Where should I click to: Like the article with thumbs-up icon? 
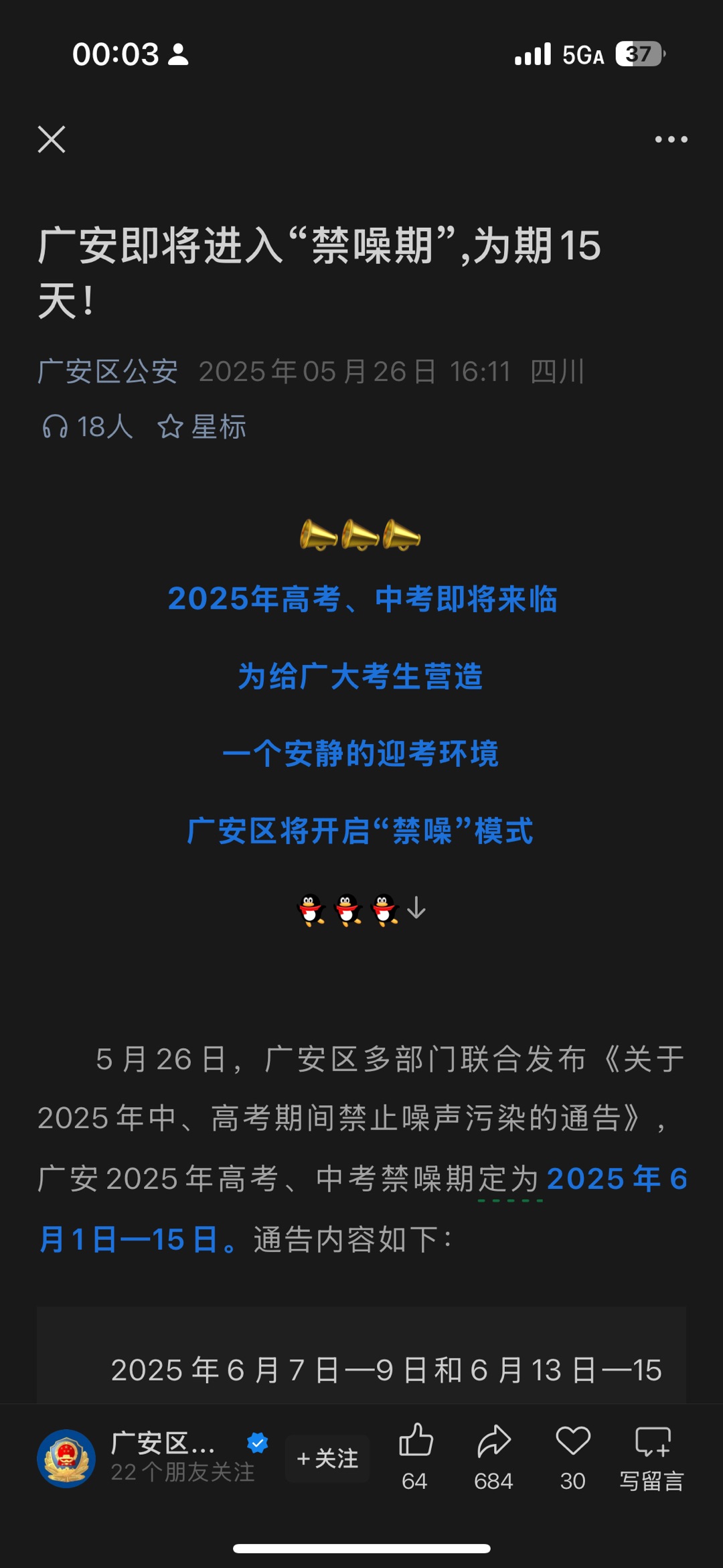pos(416,1442)
